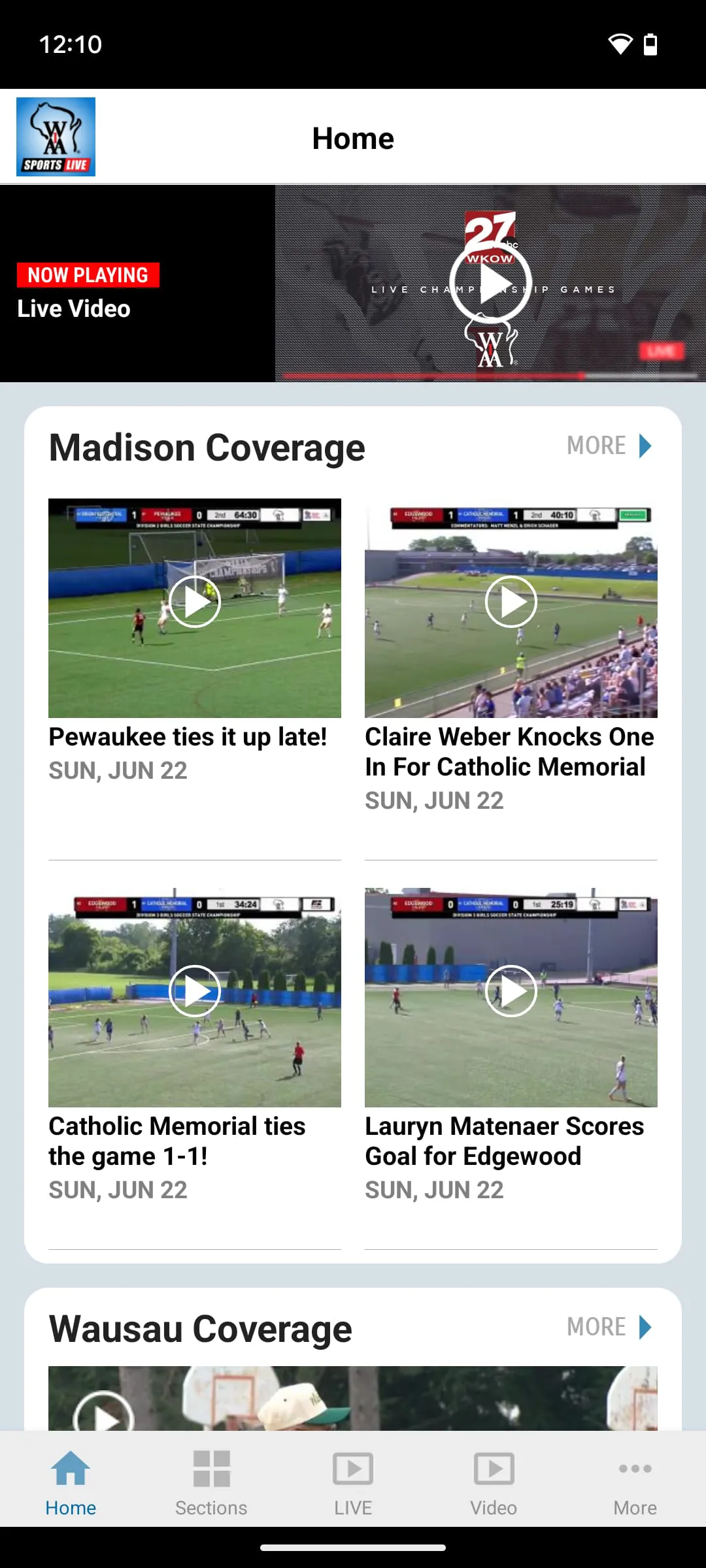Tap the Madison Coverage MORE chevron arrow
This screenshot has height=1568, width=706.
(646, 446)
